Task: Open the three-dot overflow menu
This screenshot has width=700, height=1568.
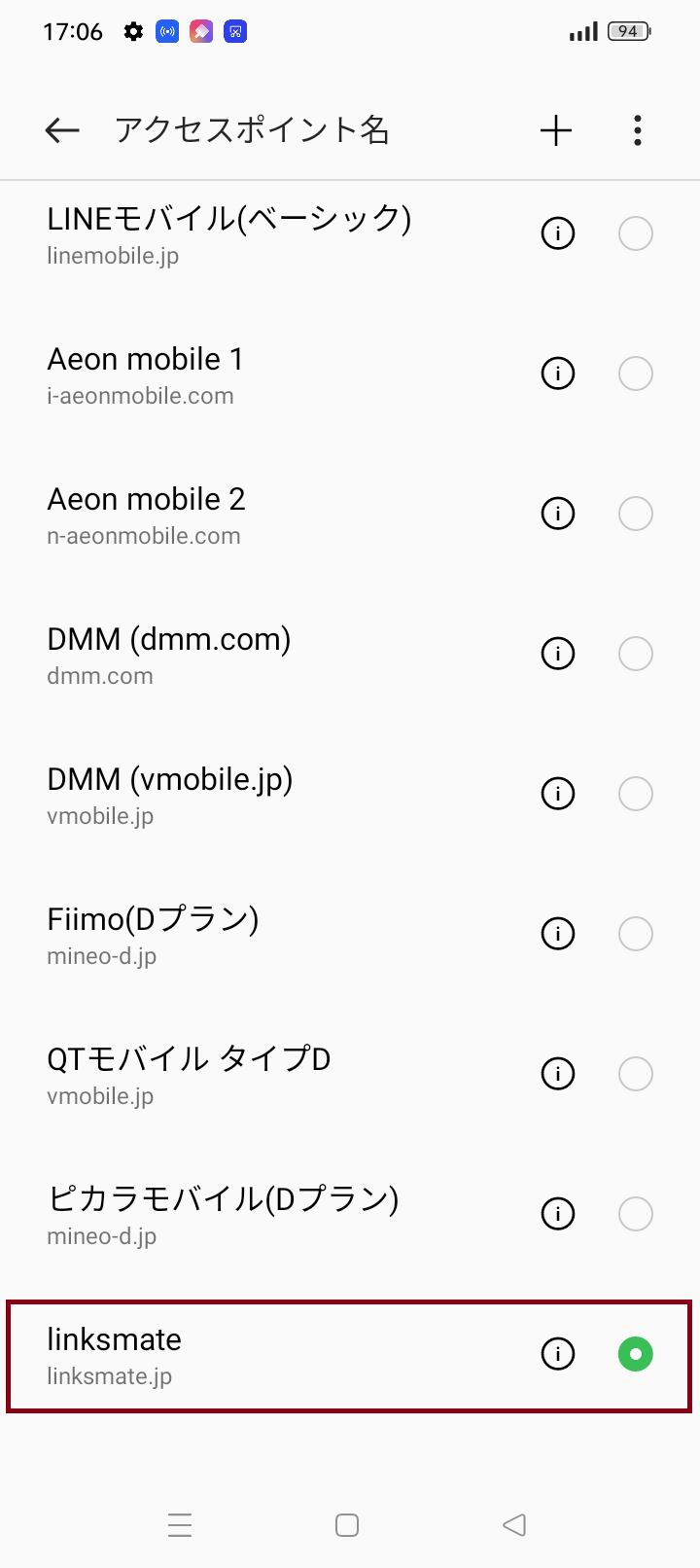Action: coord(637,129)
